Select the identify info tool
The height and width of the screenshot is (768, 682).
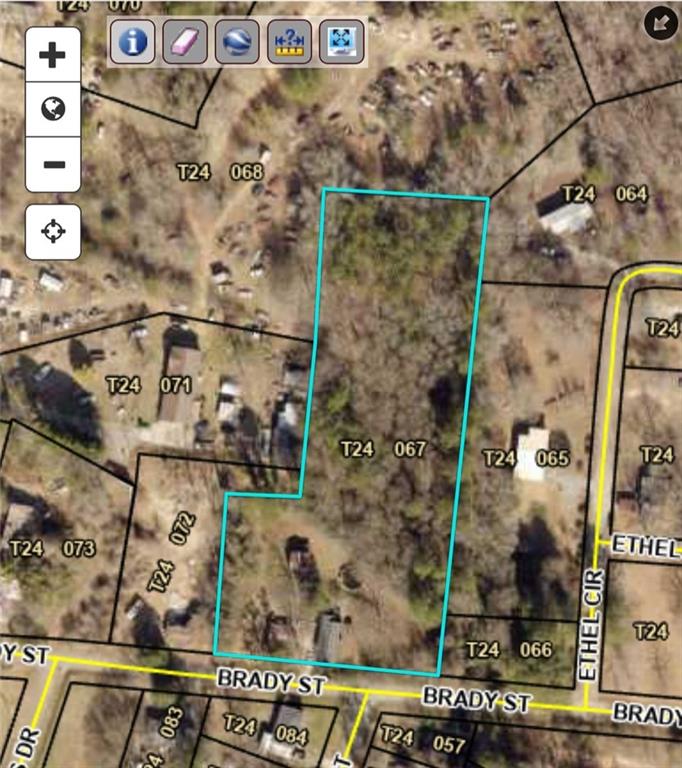coord(132,42)
